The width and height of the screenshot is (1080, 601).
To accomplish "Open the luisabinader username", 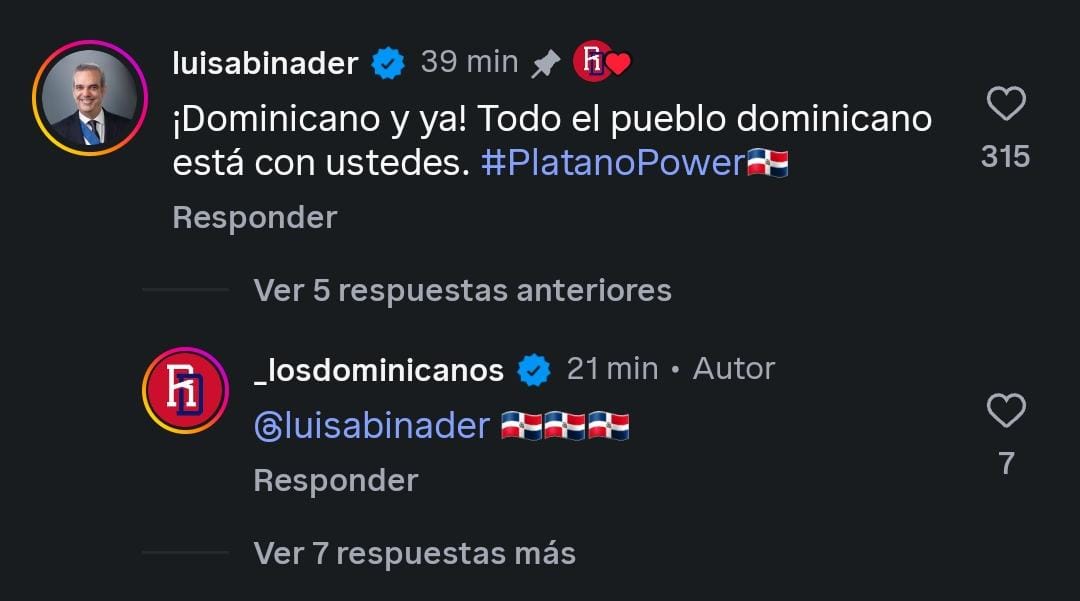I will 265,64.
